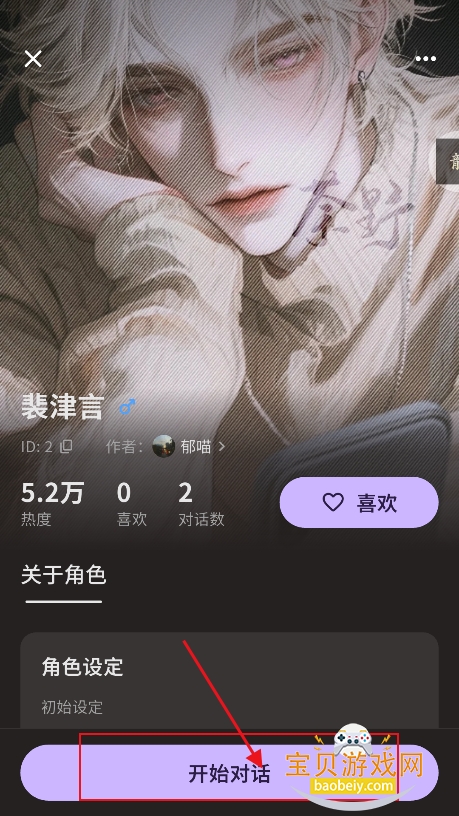459x816 pixels.
Task: Open the three-dot overflow menu
Action: click(426, 59)
